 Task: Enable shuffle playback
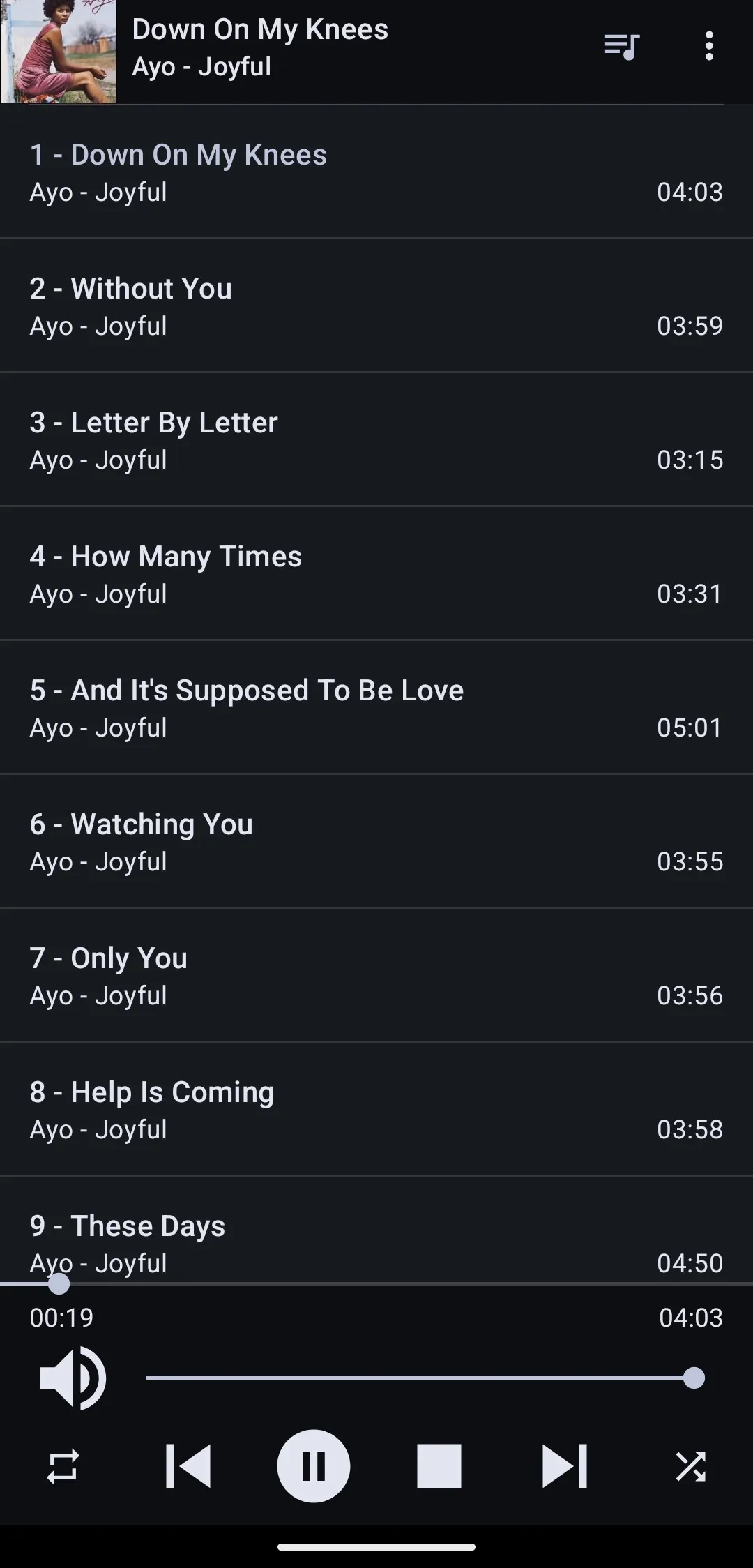click(690, 1465)
